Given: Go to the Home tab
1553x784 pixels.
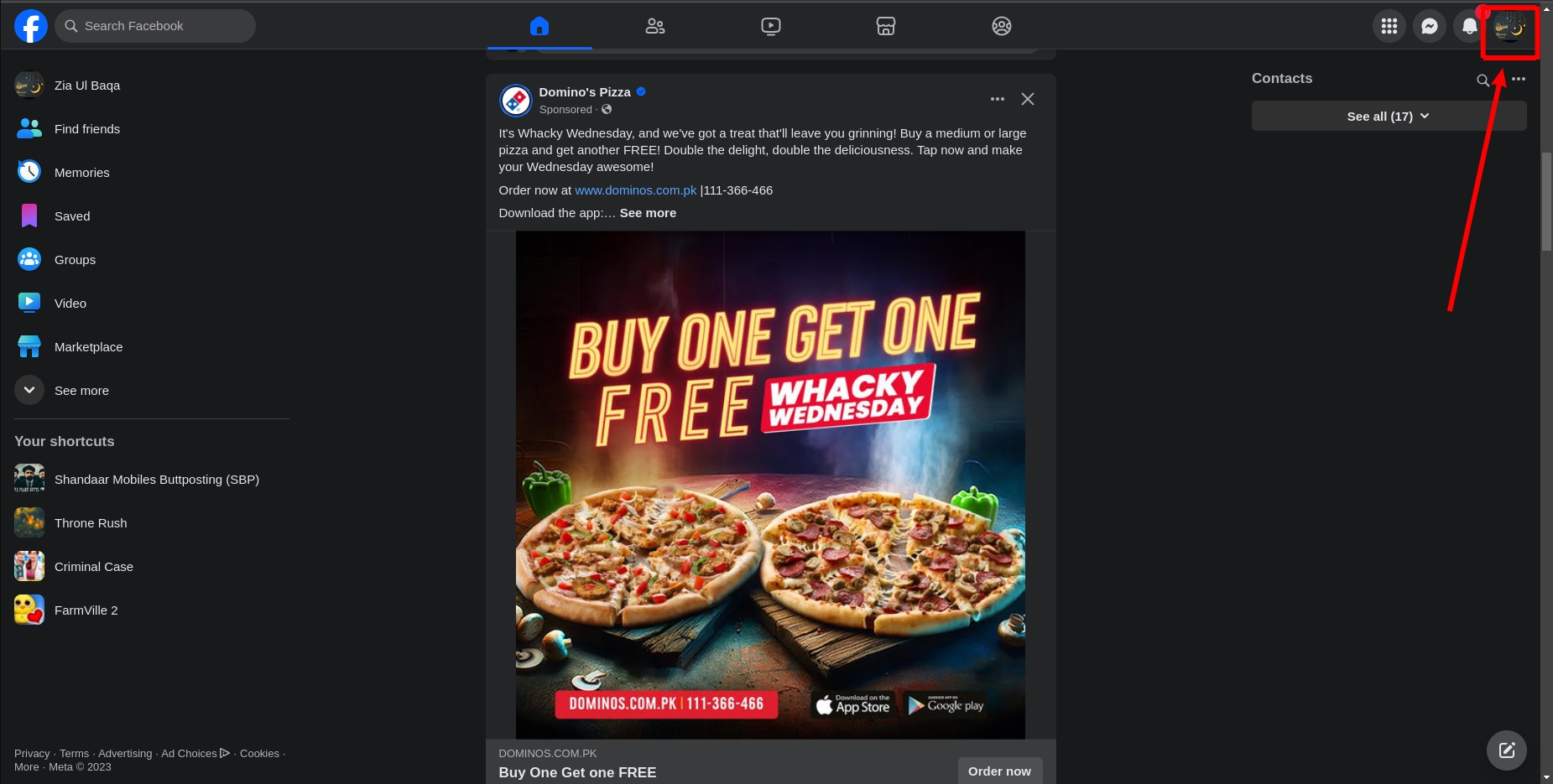Looking at the screenshot, I should [539, 26].
